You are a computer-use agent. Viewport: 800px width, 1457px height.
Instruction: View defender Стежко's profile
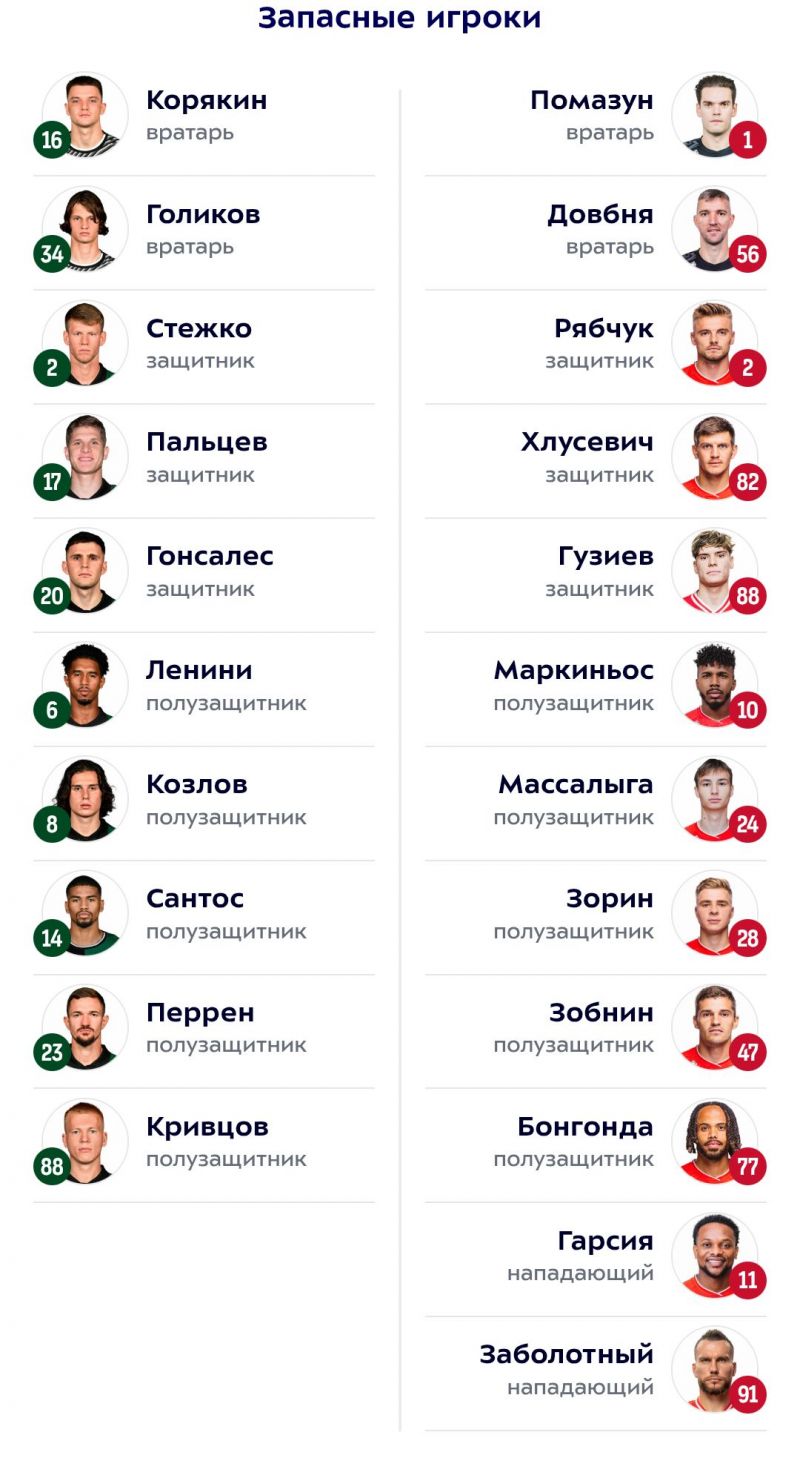[198, 329]
